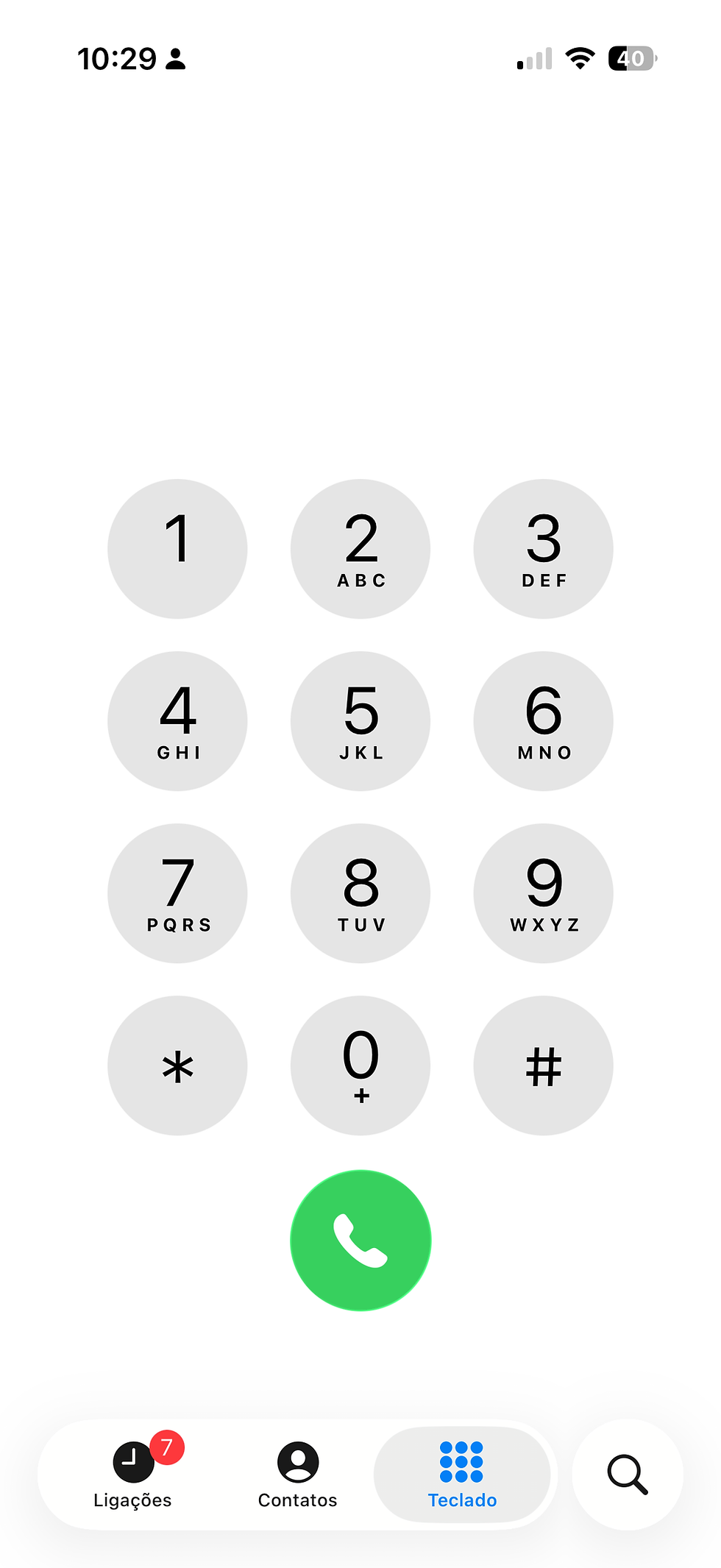Enter the digit 3 DEF
721x1568 pixels.
tap(543, 549)
